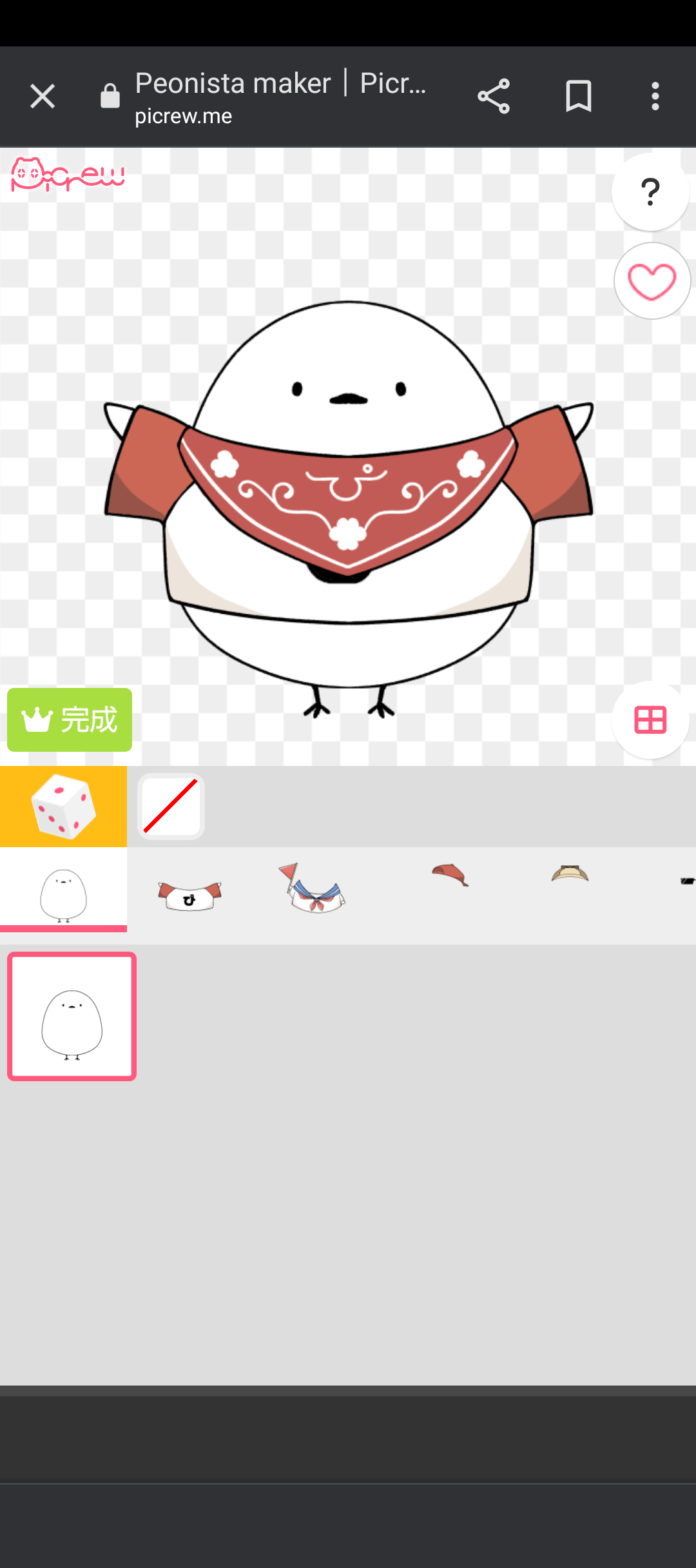Select the white bird body item
Screen dimensions: 696x1568
point(72,1016)
